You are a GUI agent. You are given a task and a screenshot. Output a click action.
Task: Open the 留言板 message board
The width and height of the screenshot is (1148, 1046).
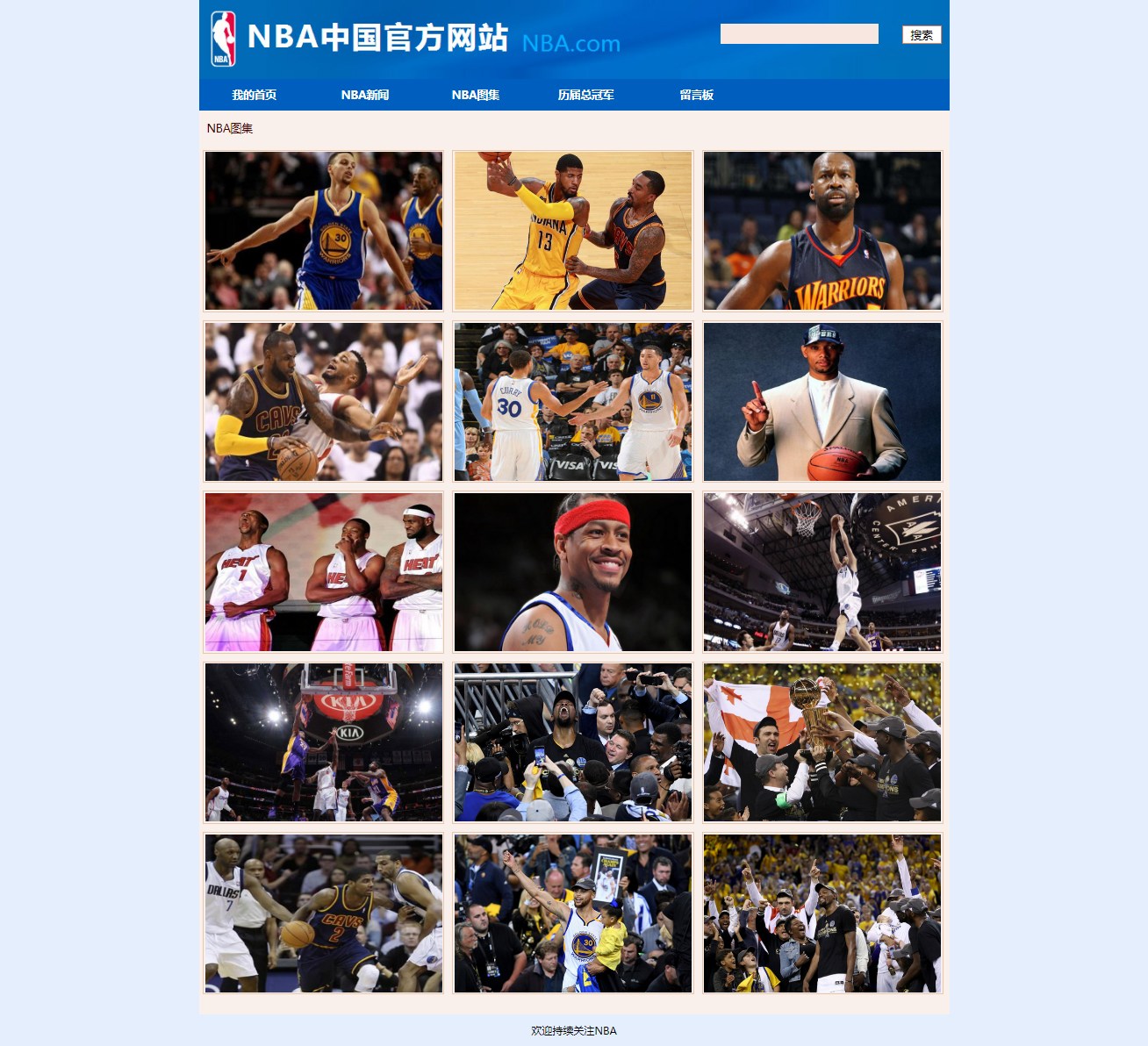click(x=696, y=95)
